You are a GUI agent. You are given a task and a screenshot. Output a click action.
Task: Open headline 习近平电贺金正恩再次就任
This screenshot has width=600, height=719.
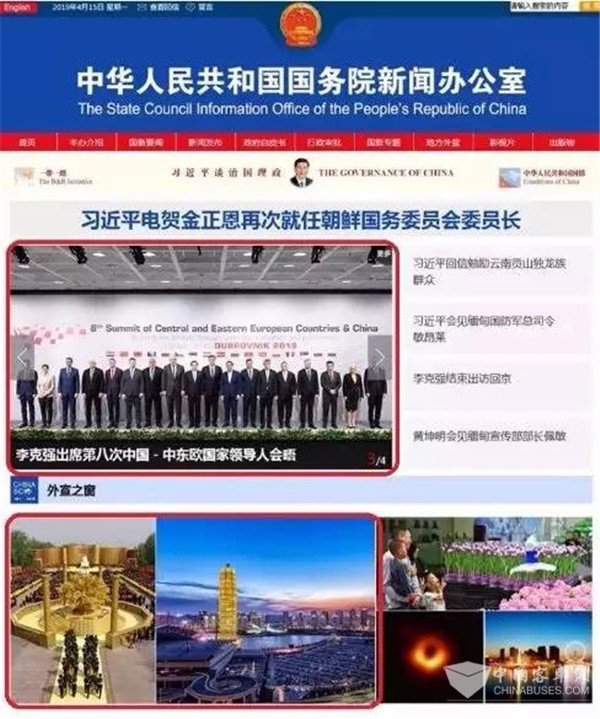tap(301, 219)
